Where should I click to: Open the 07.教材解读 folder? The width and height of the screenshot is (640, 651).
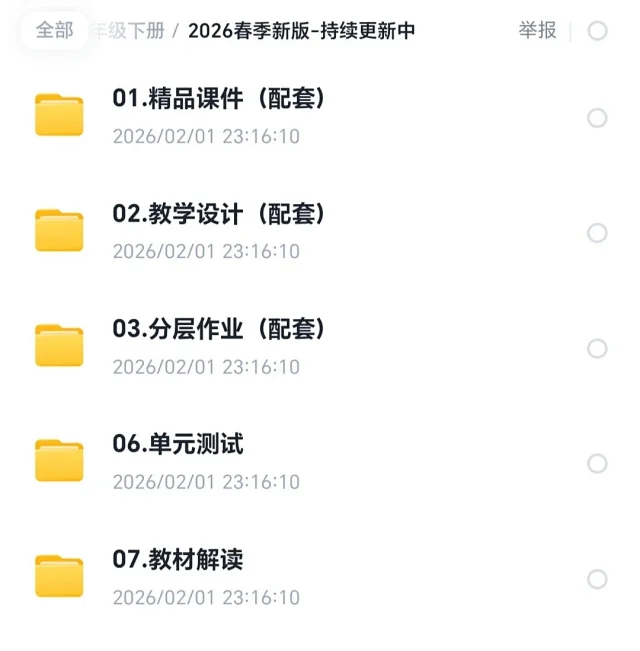(178, 560)
